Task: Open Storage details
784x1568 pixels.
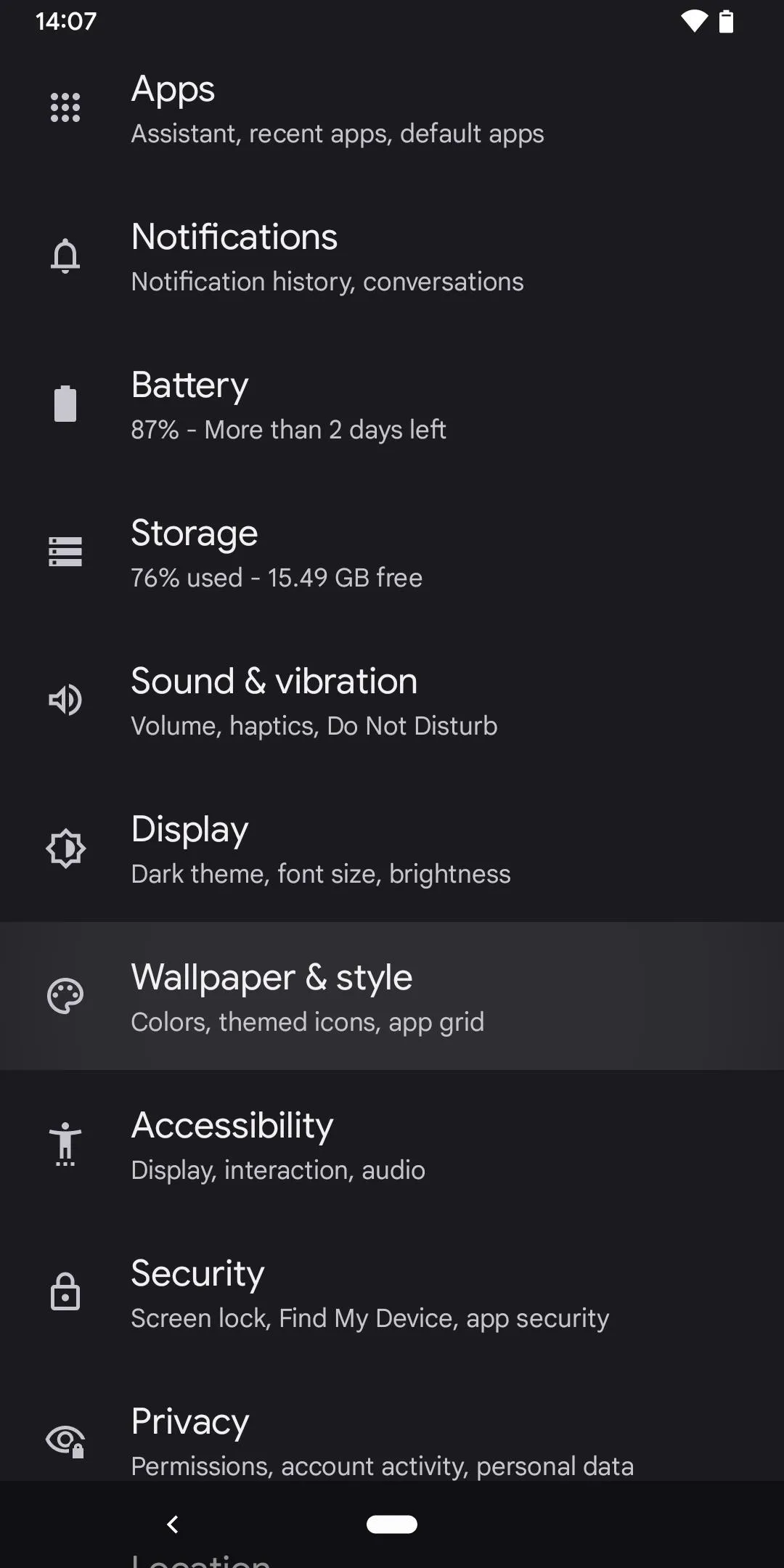Action: [x=392, y=552]
